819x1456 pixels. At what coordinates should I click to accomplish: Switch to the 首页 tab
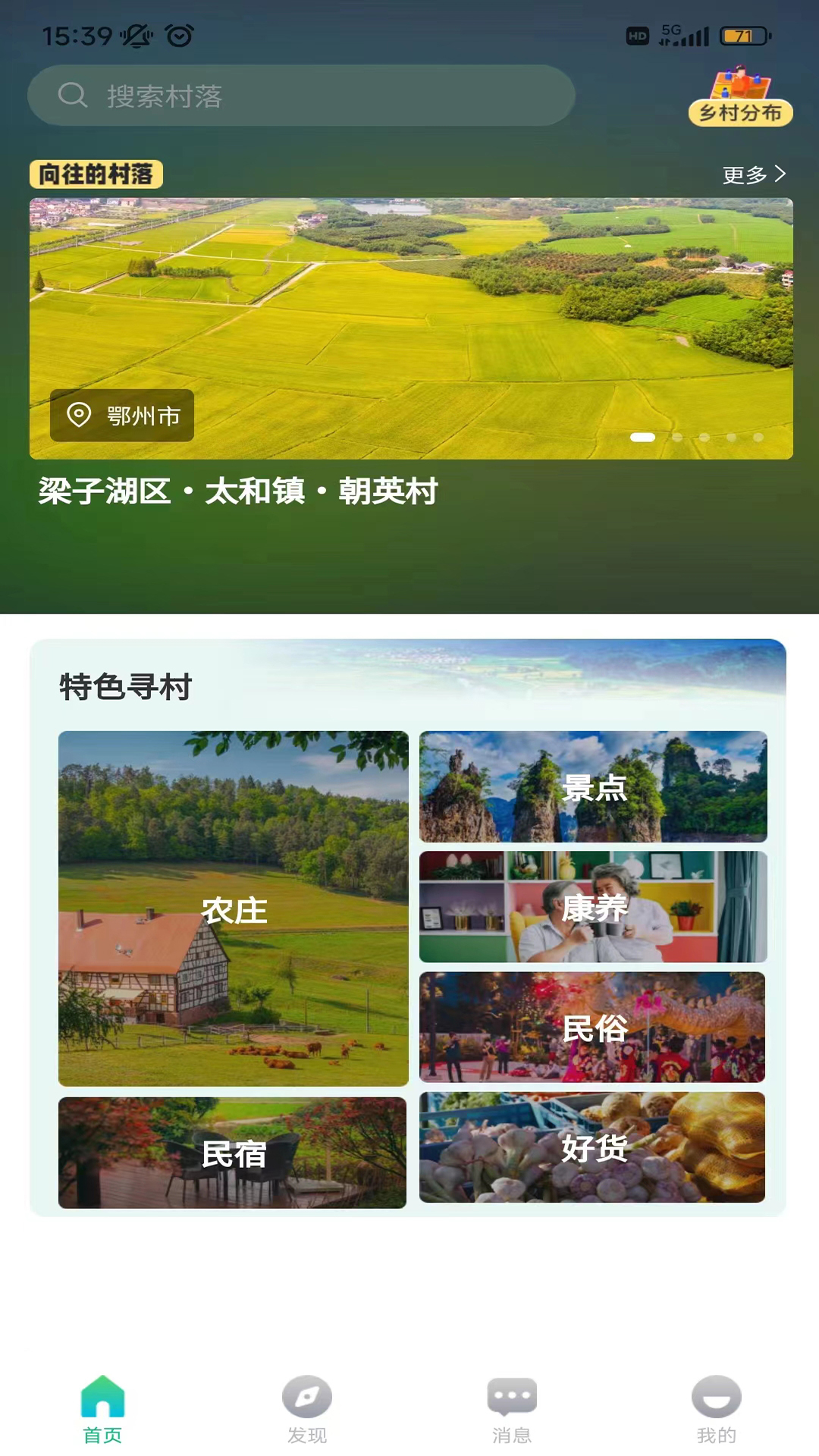coord(102,1410)
